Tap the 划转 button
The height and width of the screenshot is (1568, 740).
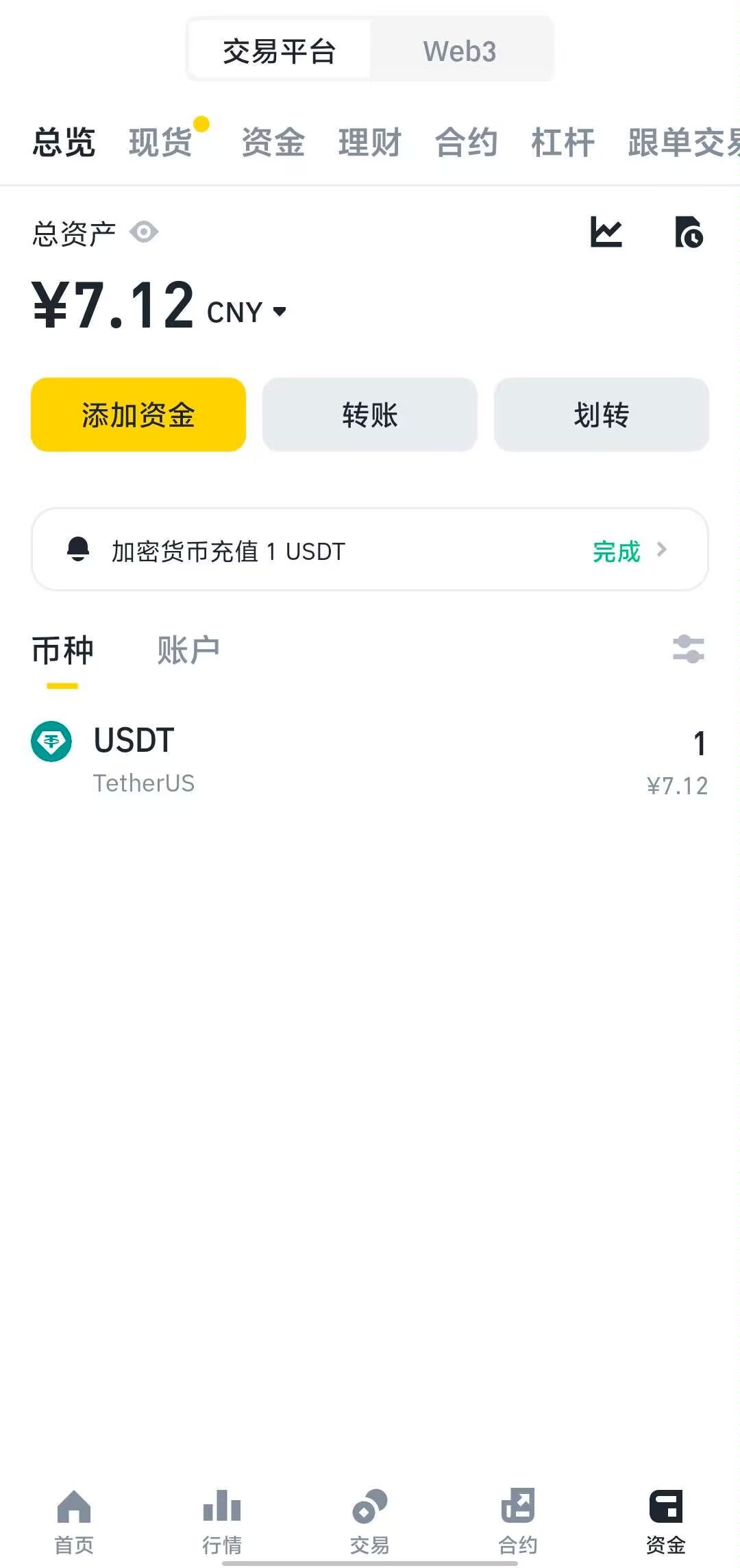coord(601,415)
